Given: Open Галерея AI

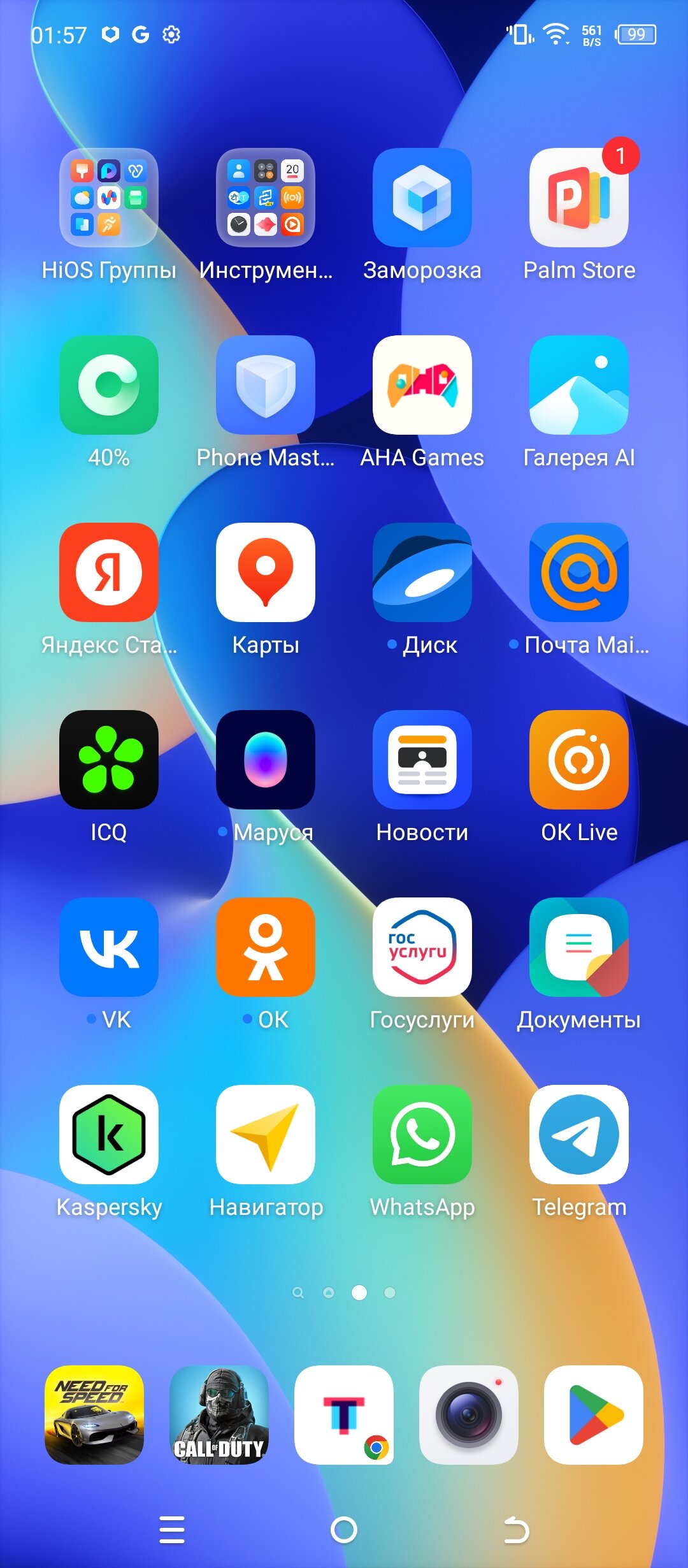Looking at the screenshot, I should click(578, 385).
